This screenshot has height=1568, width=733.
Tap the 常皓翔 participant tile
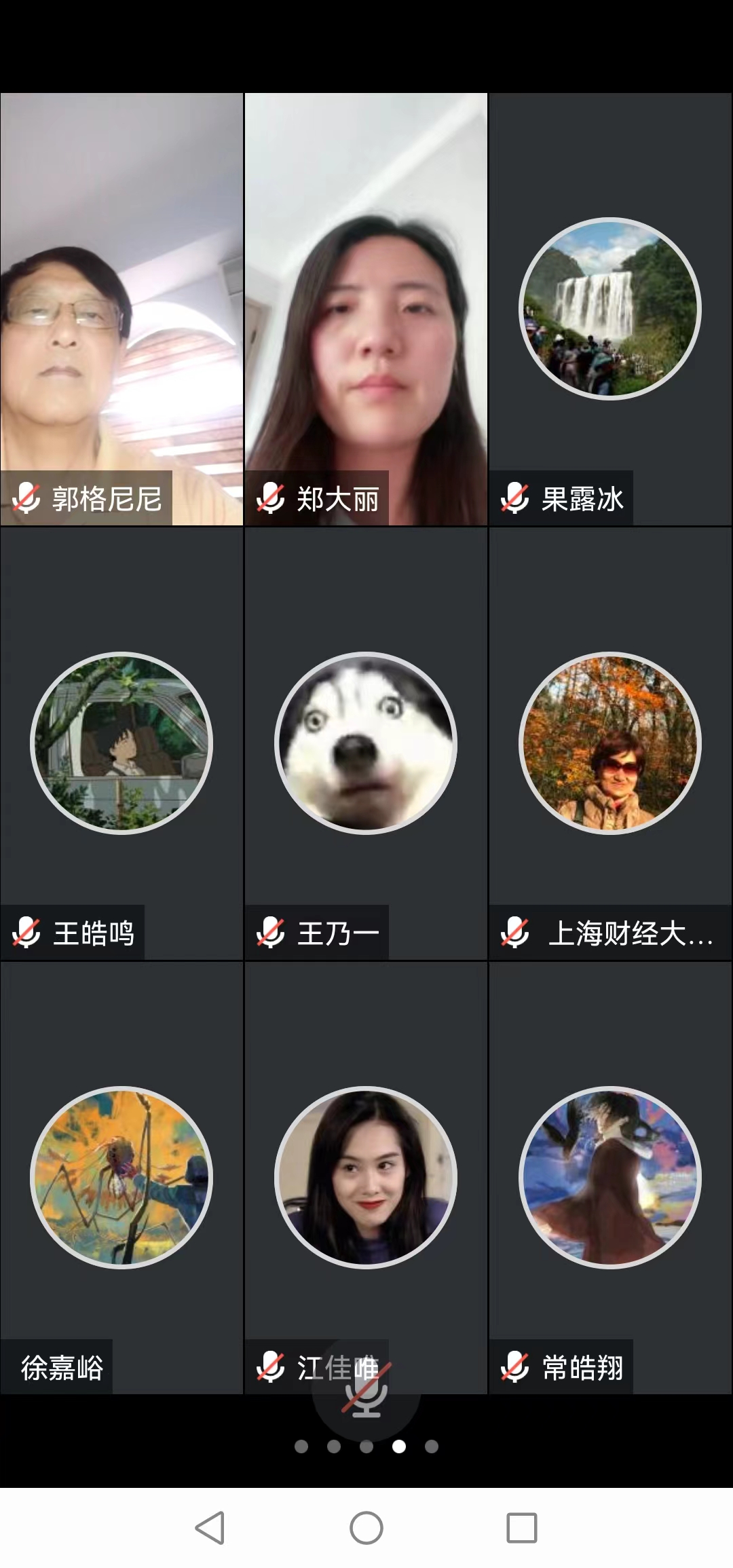point(610,1178)
